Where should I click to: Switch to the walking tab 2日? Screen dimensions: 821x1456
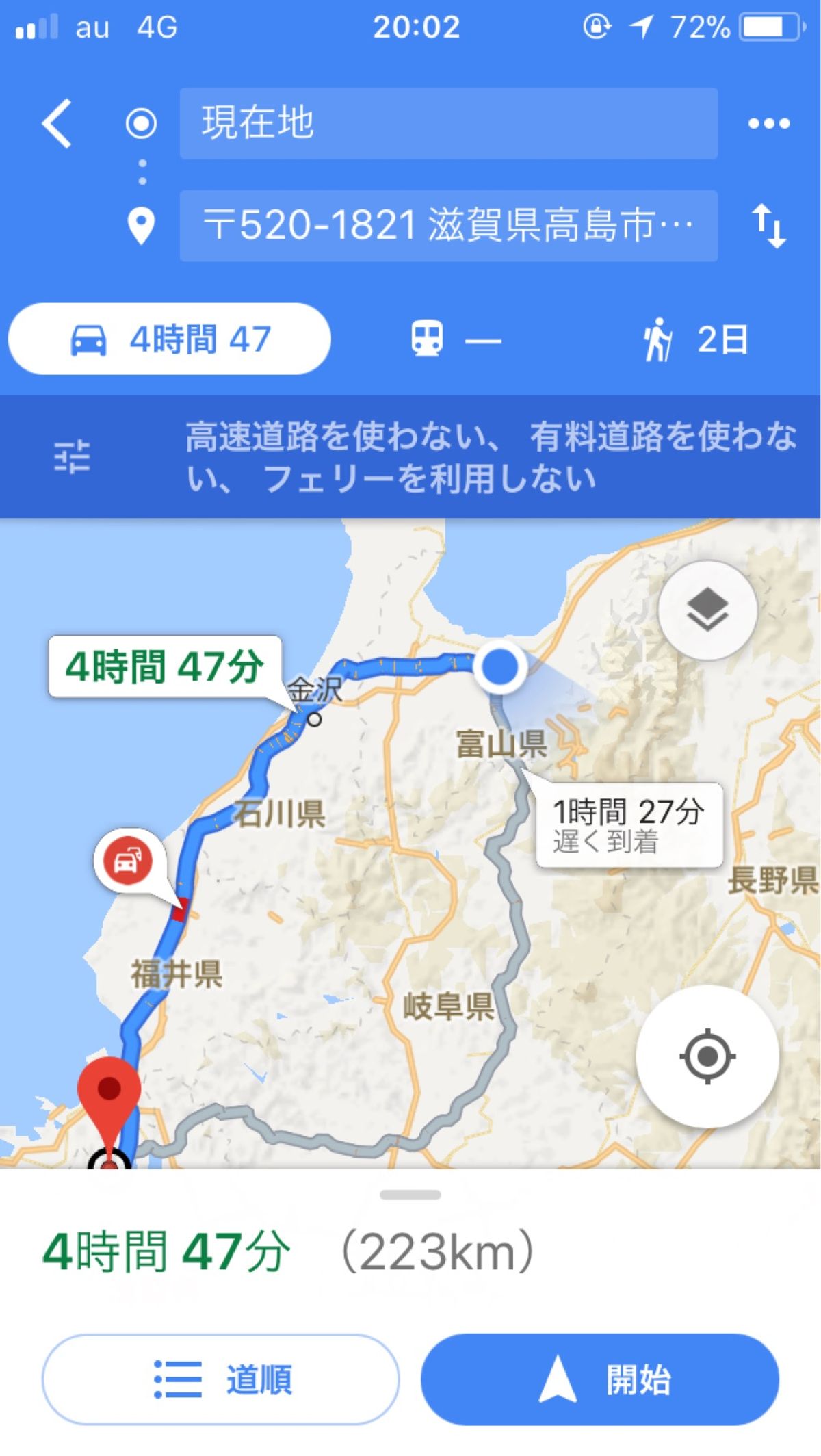pyautogui.click(x=694, y=339)
